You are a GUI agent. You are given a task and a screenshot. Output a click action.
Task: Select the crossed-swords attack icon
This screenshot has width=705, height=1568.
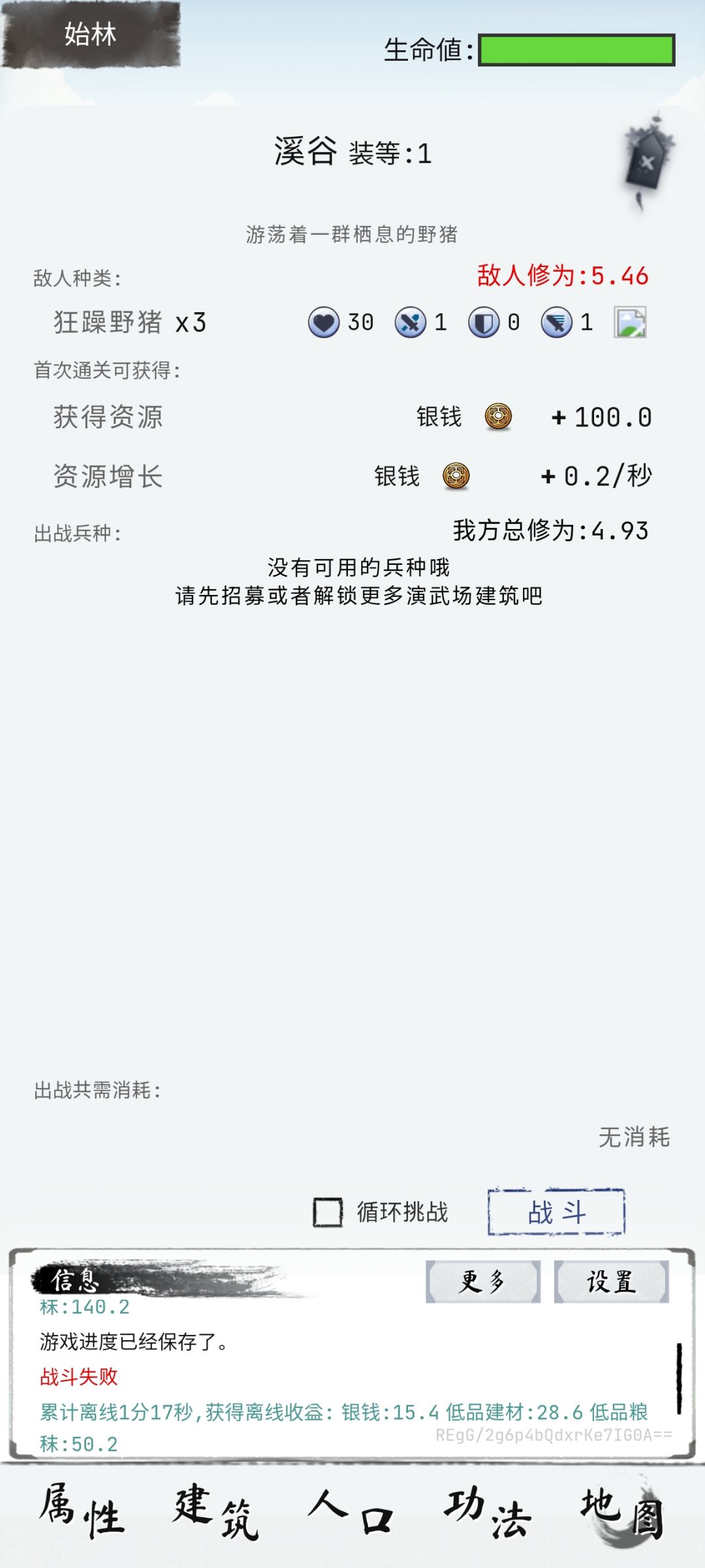[x=411, y=323]
